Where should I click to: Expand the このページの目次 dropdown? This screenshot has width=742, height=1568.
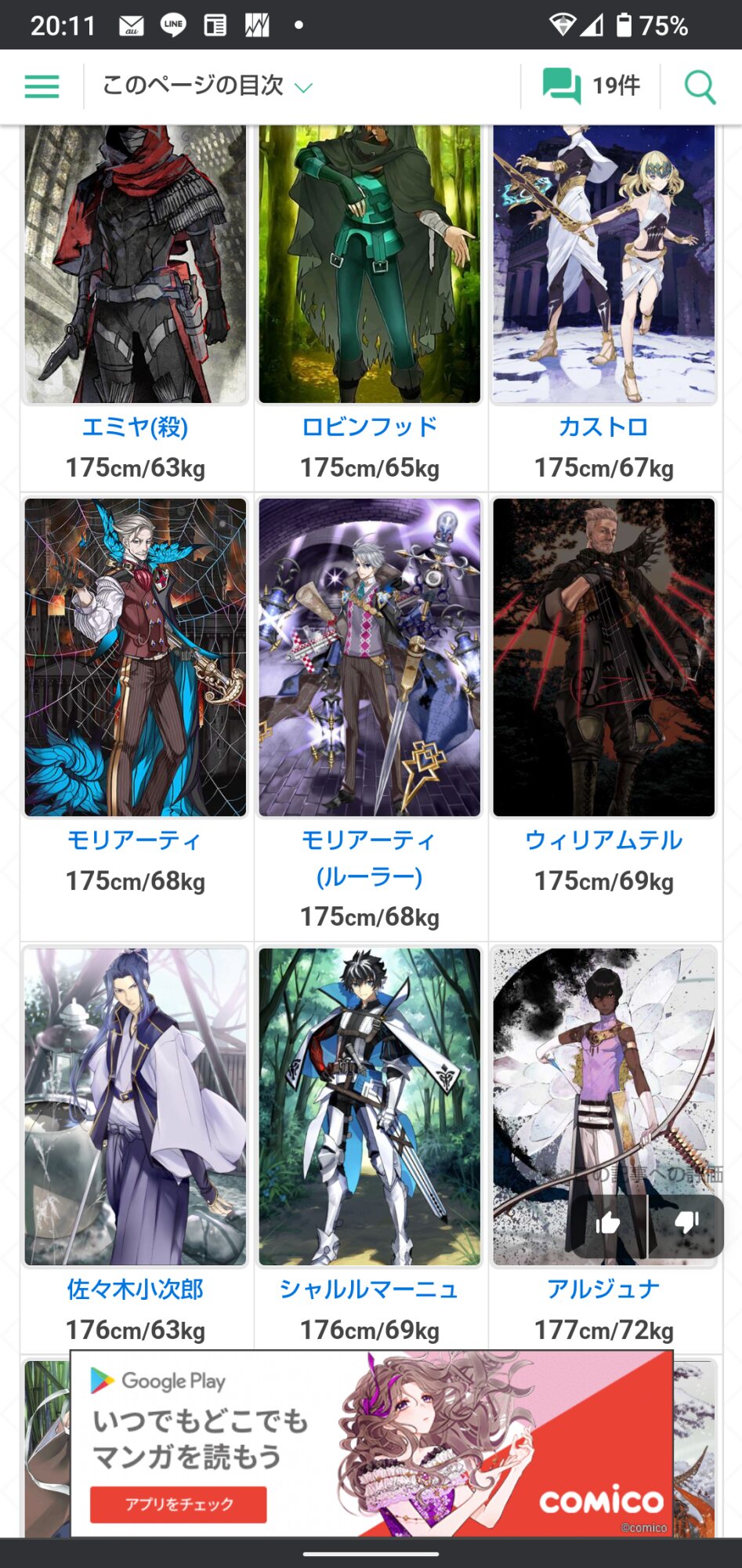click(x=208, y=85)
